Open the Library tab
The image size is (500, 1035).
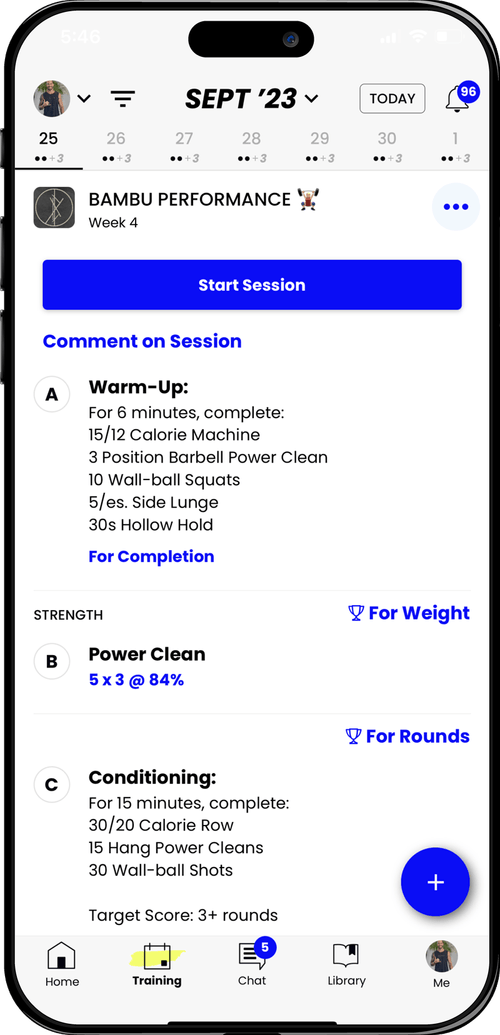pos(347,964)
